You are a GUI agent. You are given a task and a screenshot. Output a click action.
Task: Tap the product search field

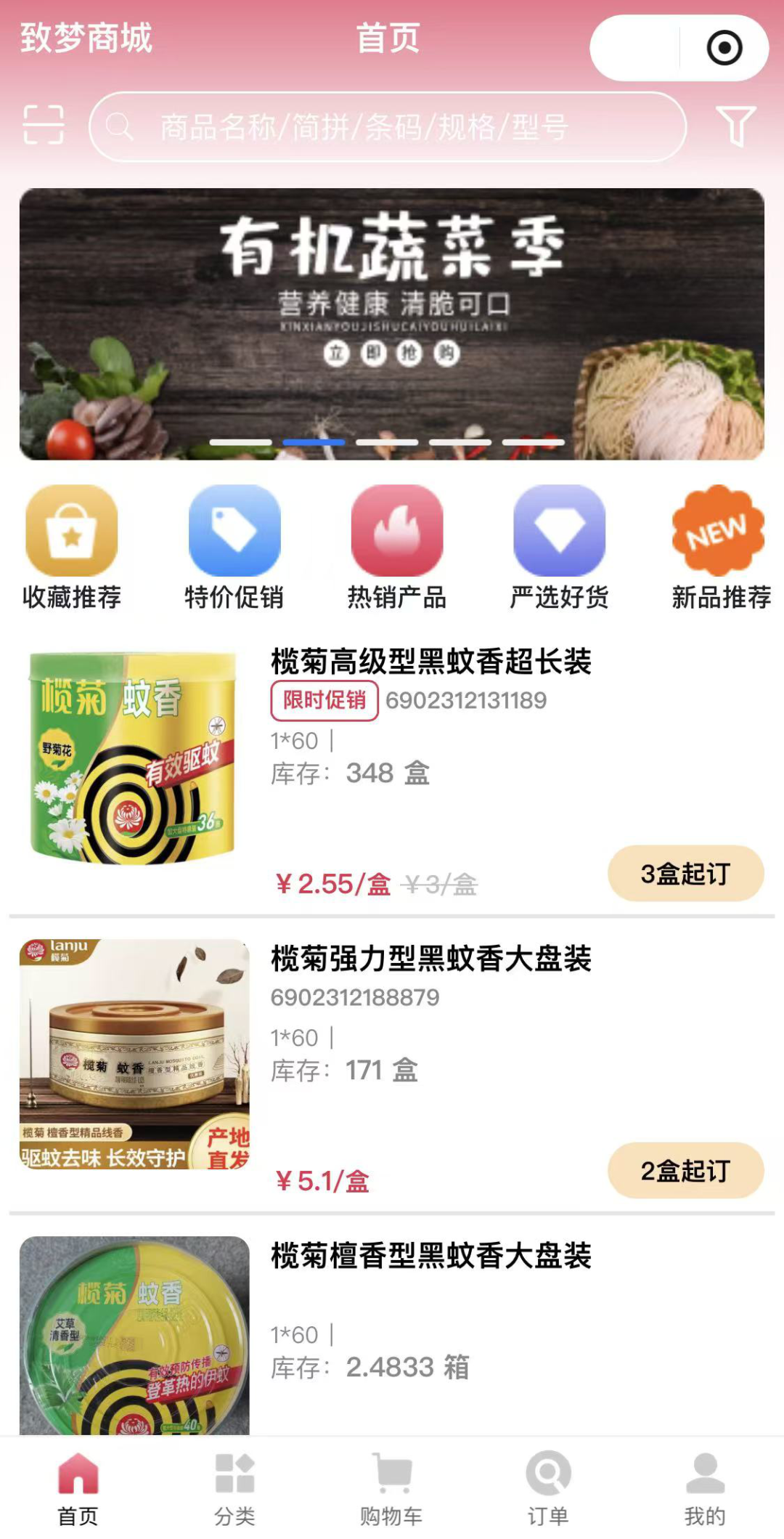[387, 127]
